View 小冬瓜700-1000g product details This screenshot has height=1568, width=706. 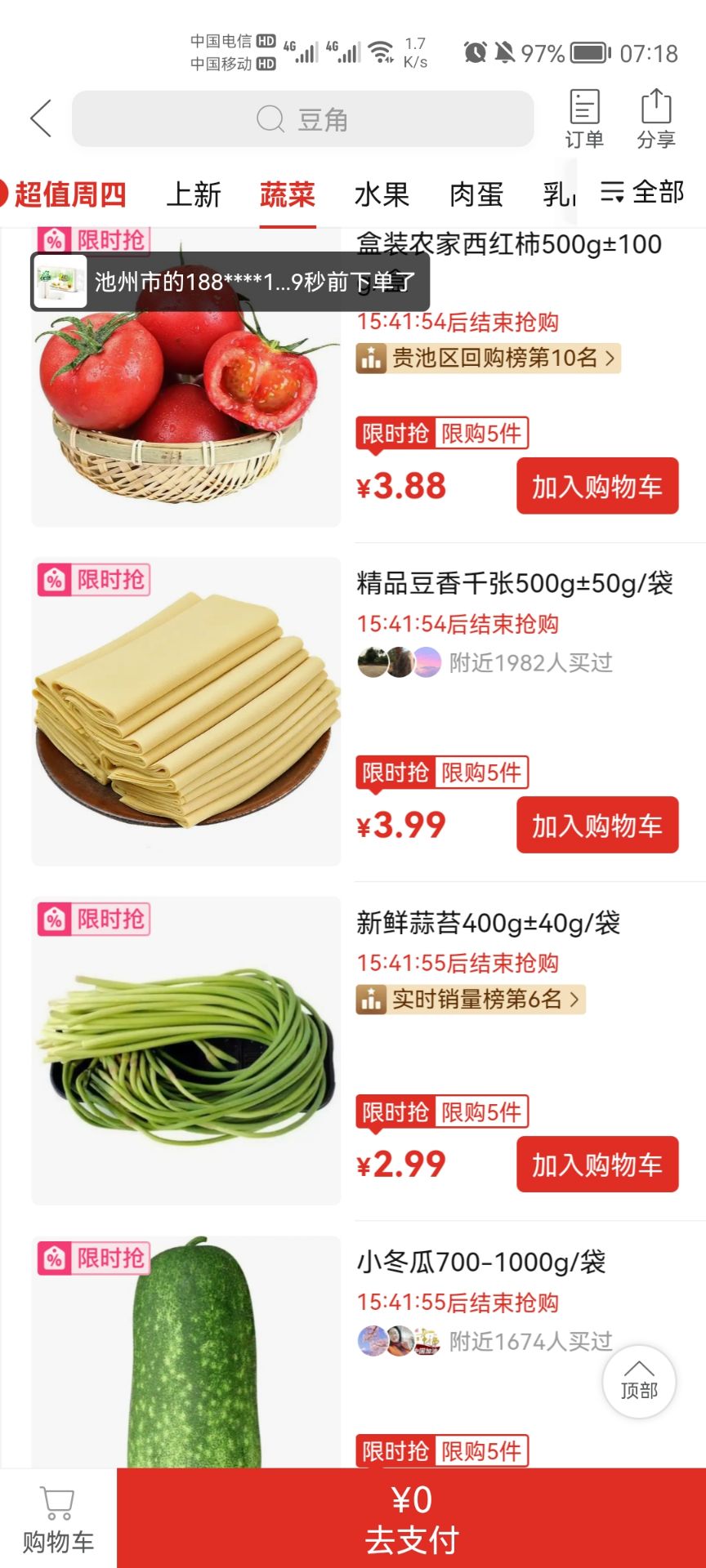pos(480,1263)
